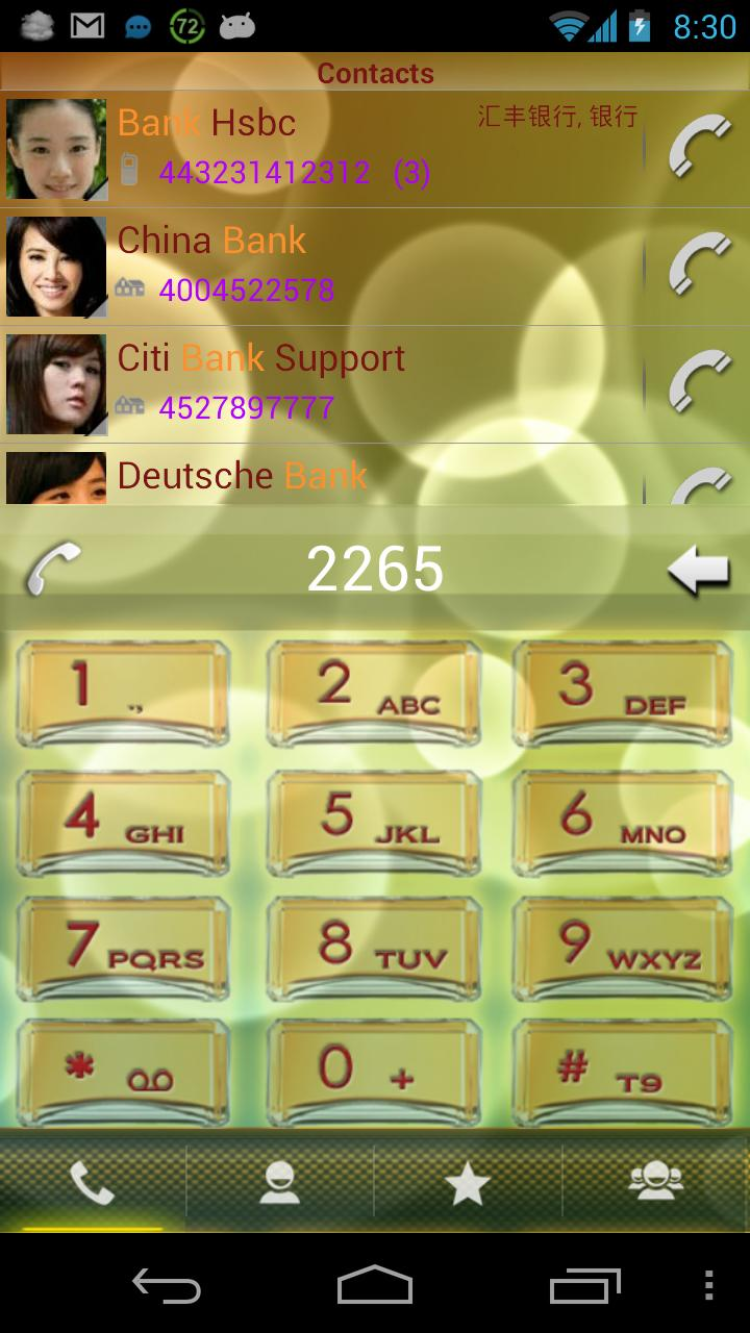Call China Bank using its phone icon
This screenshot has width=750, height=1333.
tap(699, 265)
